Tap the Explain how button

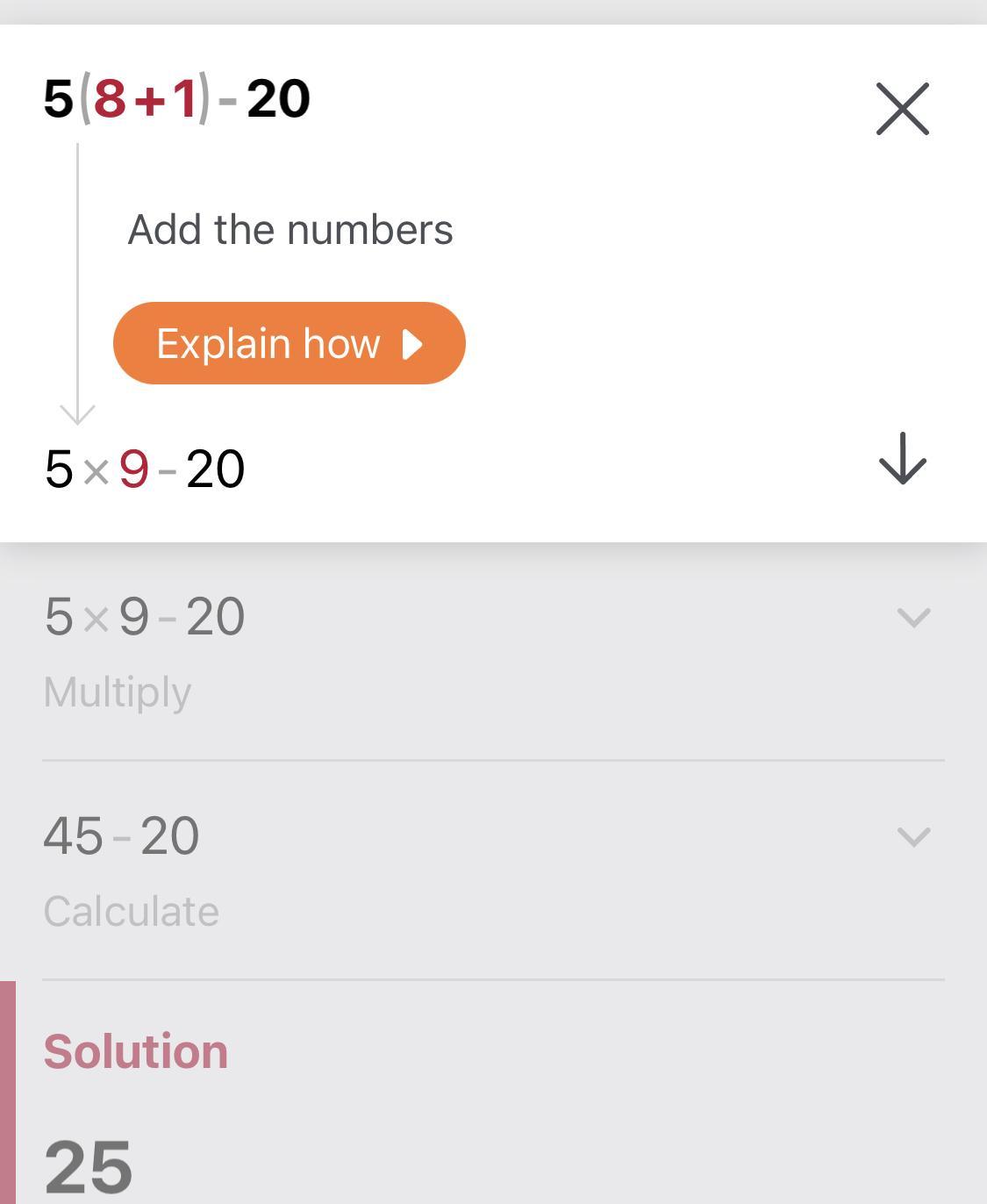[289, 343]
